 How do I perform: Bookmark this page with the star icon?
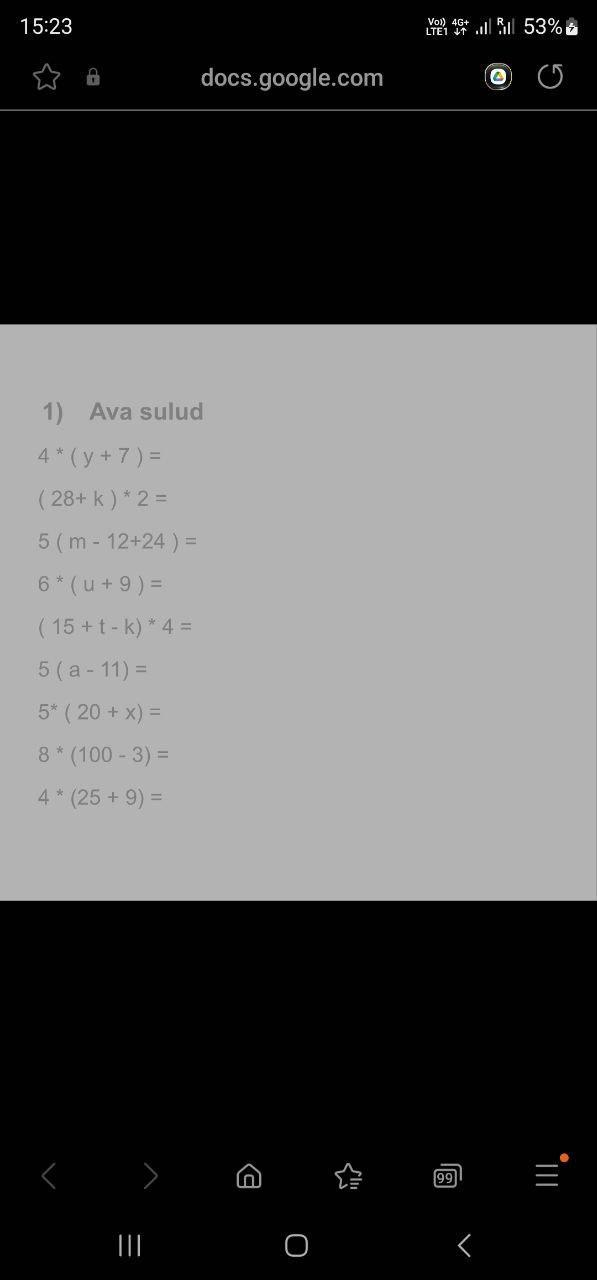tap(47, 77)
